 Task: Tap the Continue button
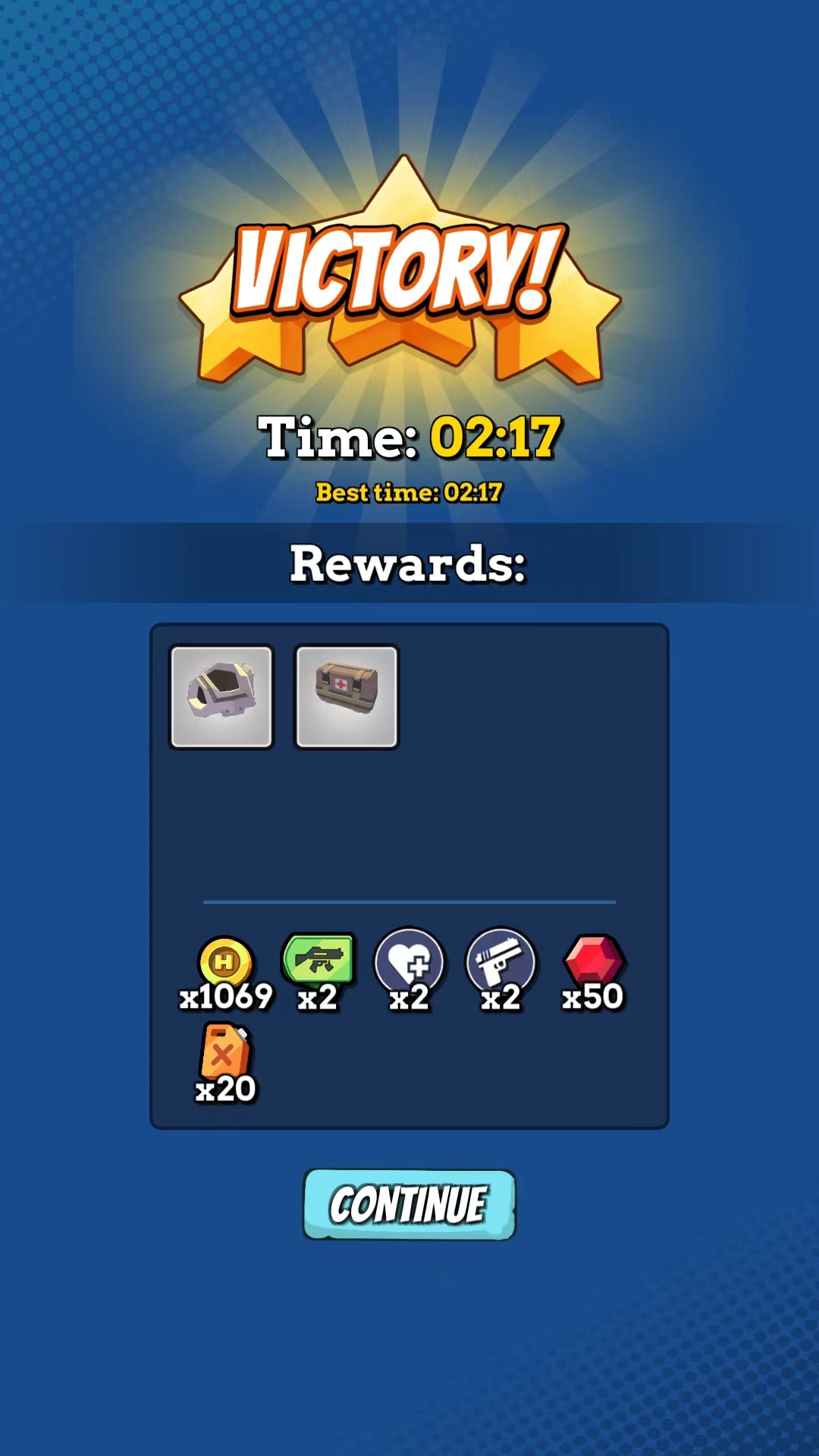[x=409, y=1204]
